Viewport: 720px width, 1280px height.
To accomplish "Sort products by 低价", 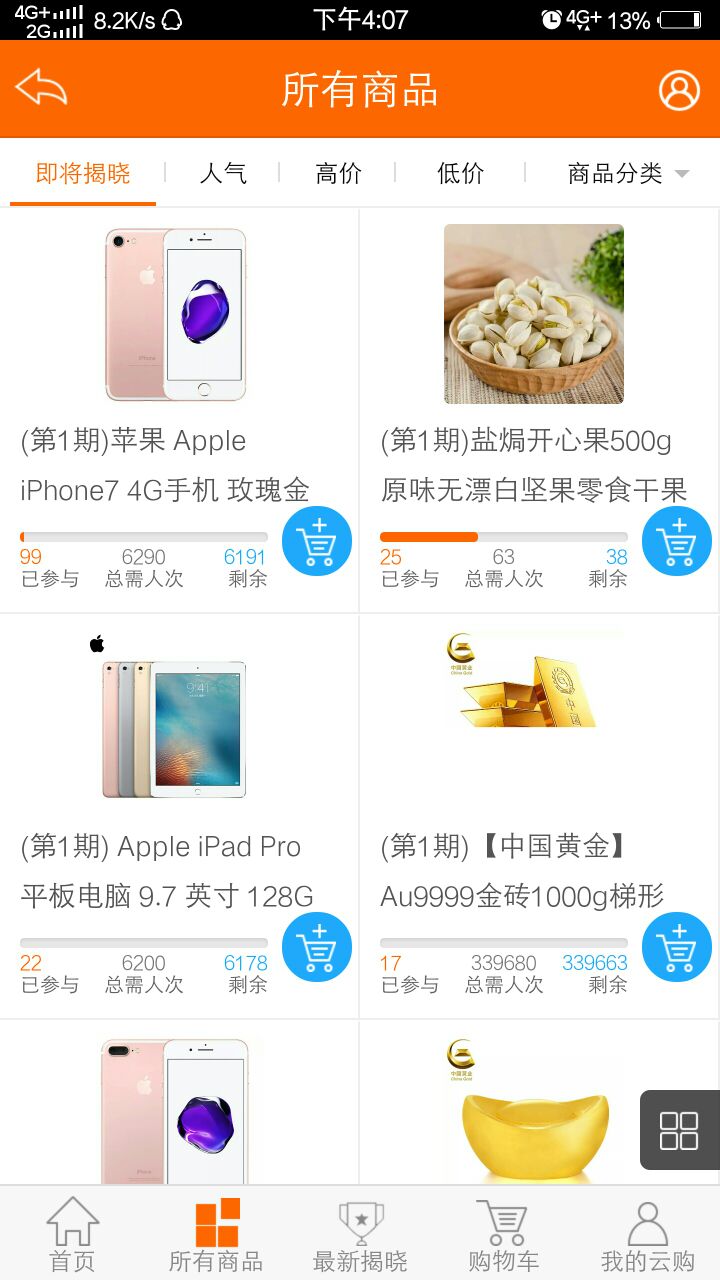I will (460, 174).
